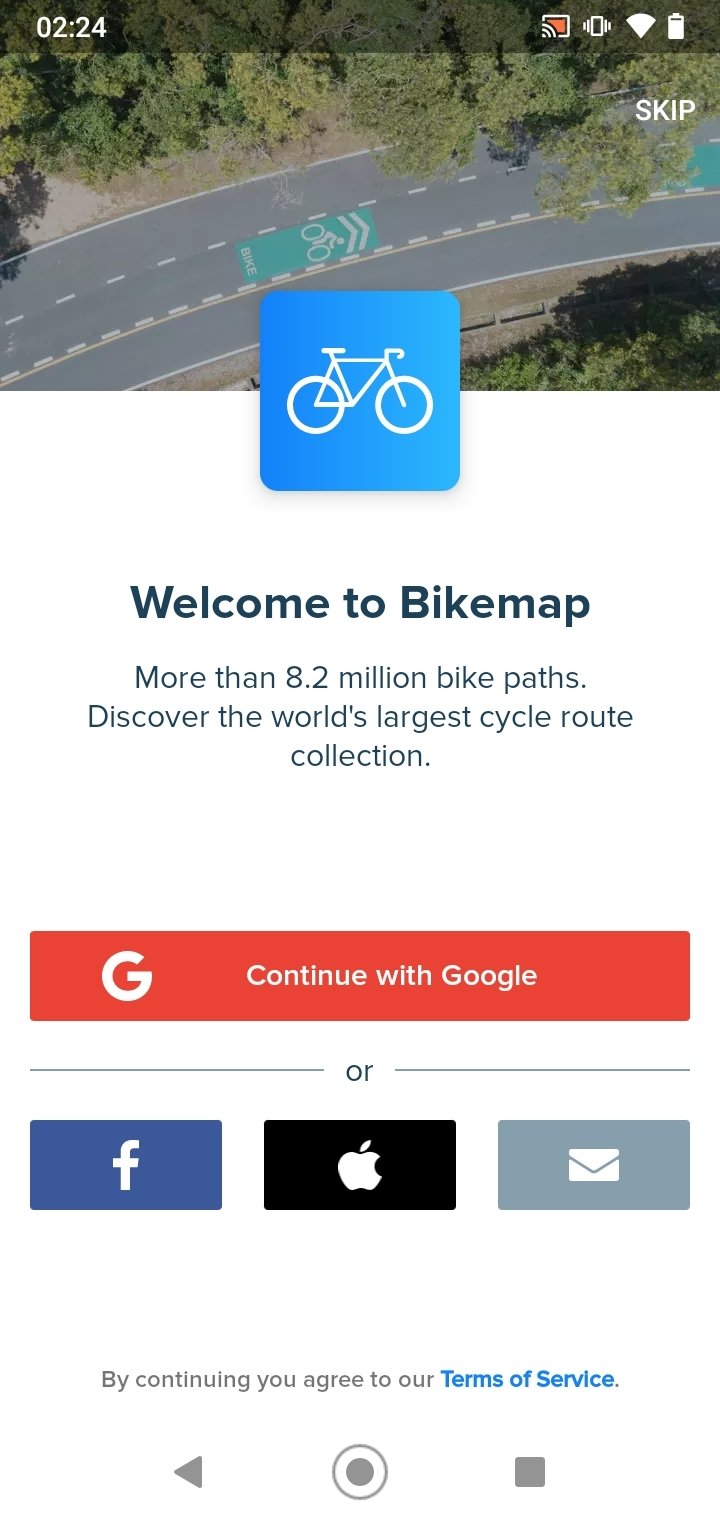
Task: Sign in with Facebook
Action: (x=126, y=1165)
